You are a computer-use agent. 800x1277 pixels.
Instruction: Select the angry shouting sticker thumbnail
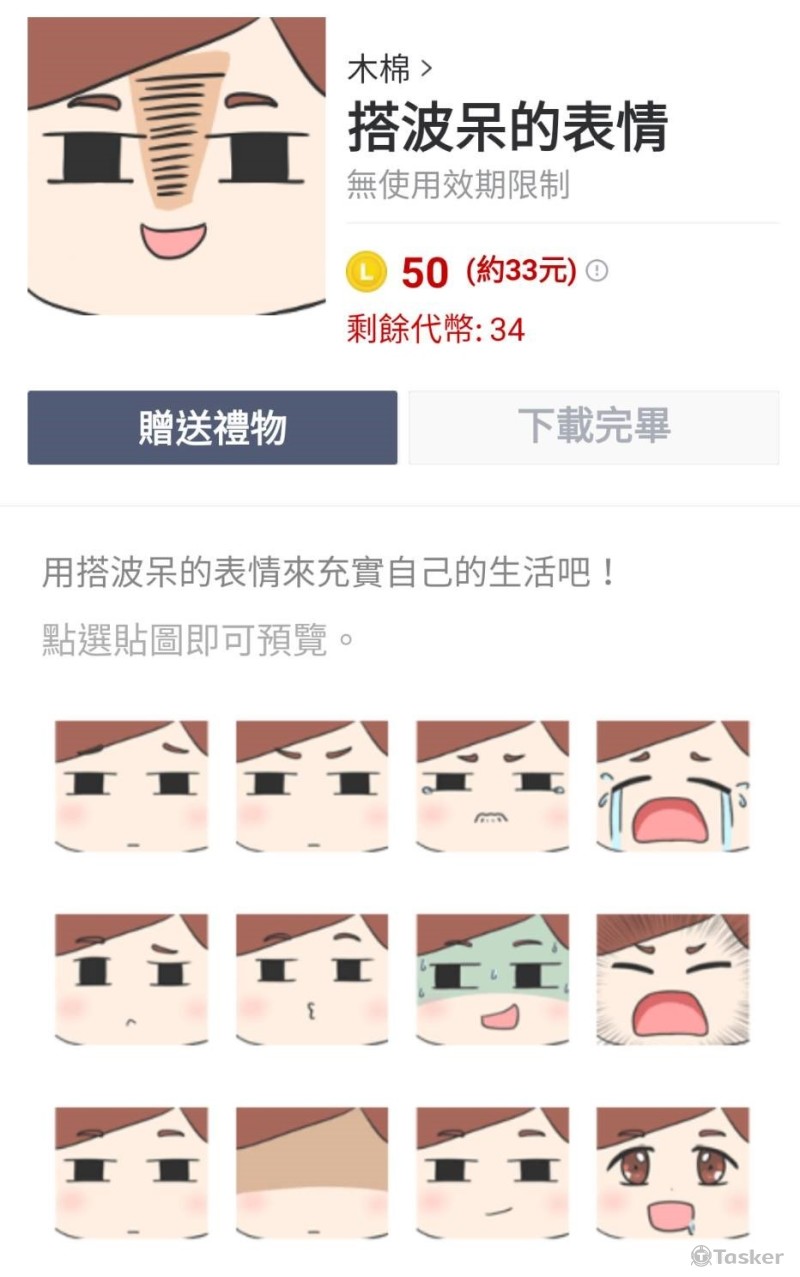click(x=672, y=980)
